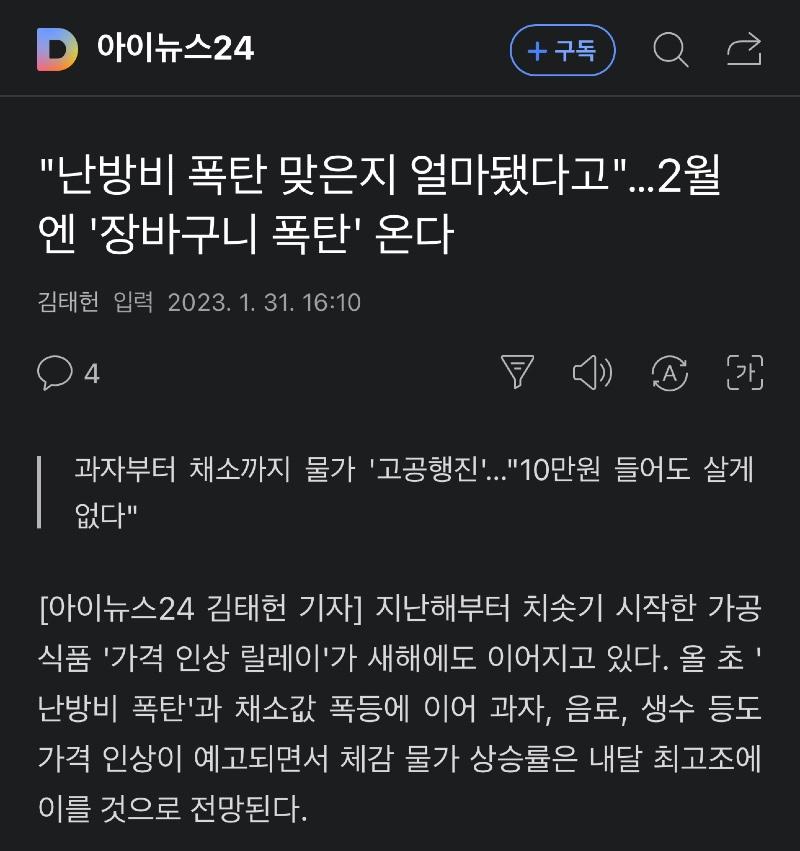This screenshot has width=800, height=851.
Task: Open the comments with 4 replies
Action: coord(68,373)
